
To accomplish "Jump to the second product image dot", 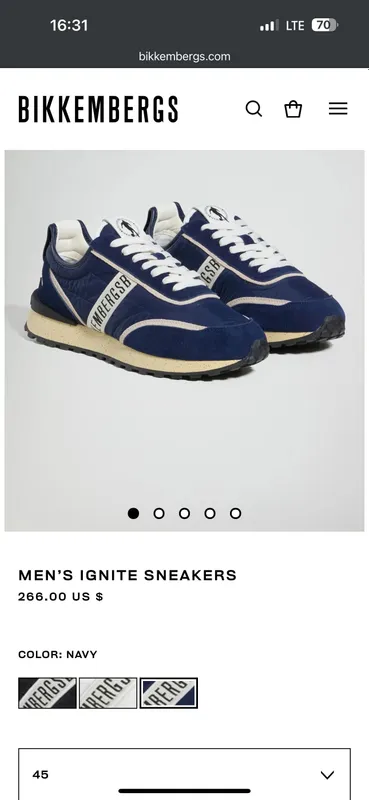I will (x=159, y=513).
